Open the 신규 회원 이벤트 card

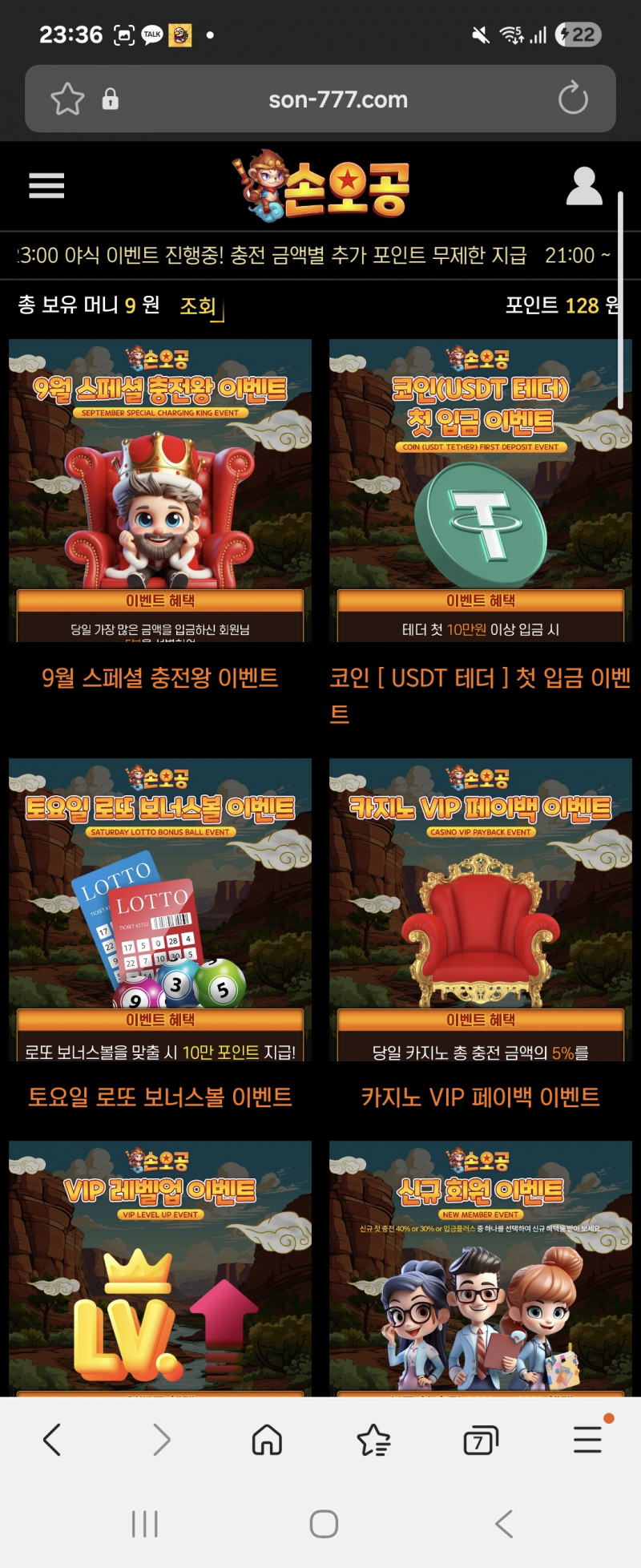[480, 1268]
